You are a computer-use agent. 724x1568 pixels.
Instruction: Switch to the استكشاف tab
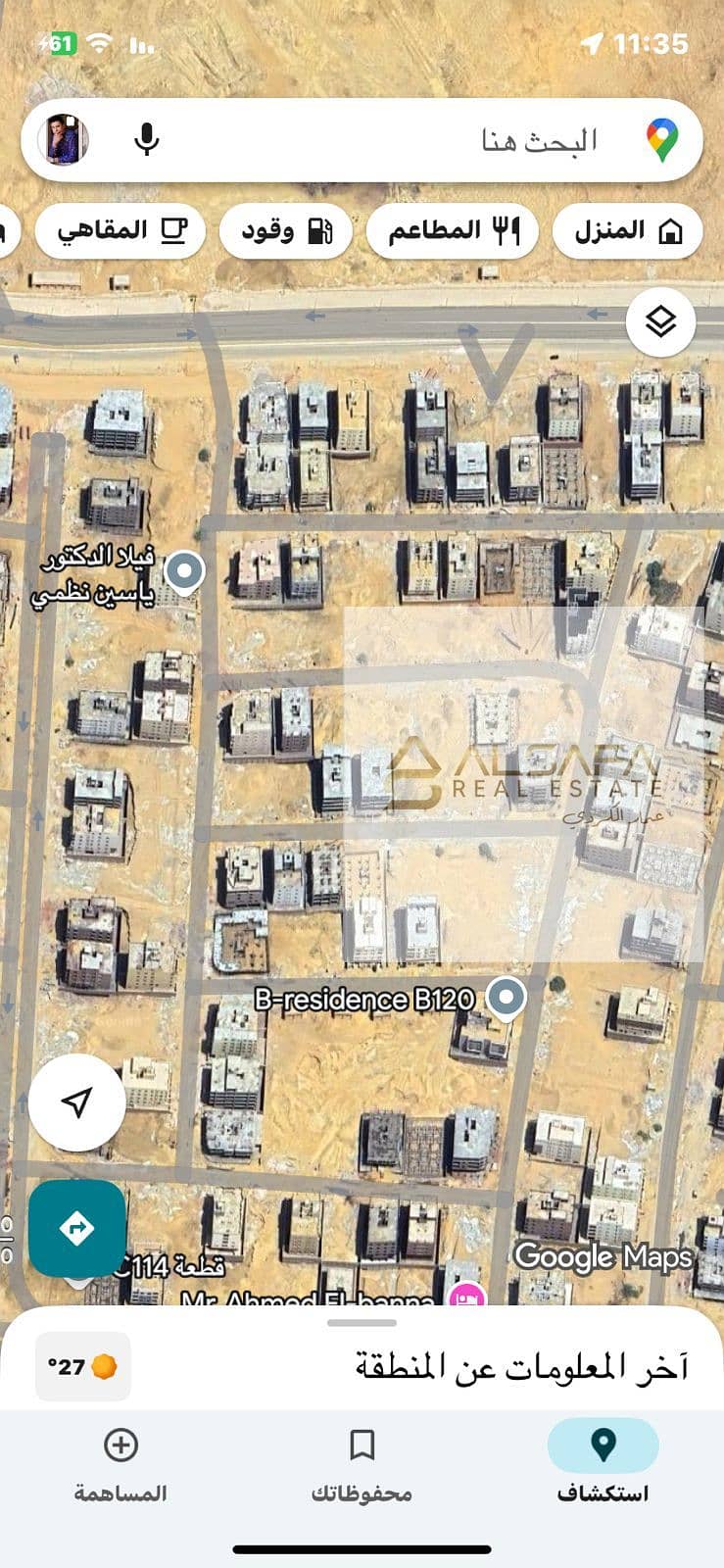603,1464
